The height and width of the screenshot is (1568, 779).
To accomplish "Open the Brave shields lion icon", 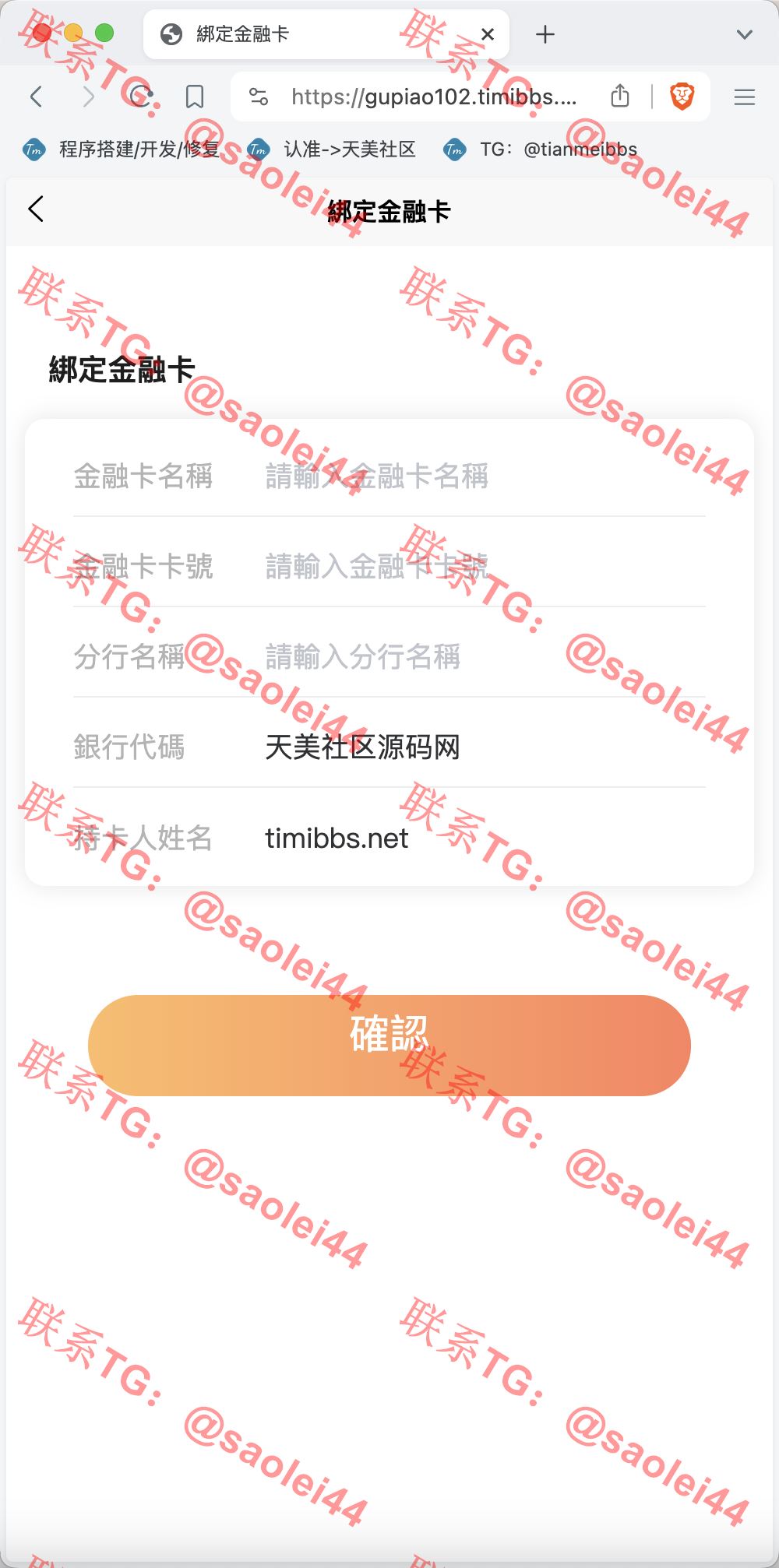I will pos(682,97).
